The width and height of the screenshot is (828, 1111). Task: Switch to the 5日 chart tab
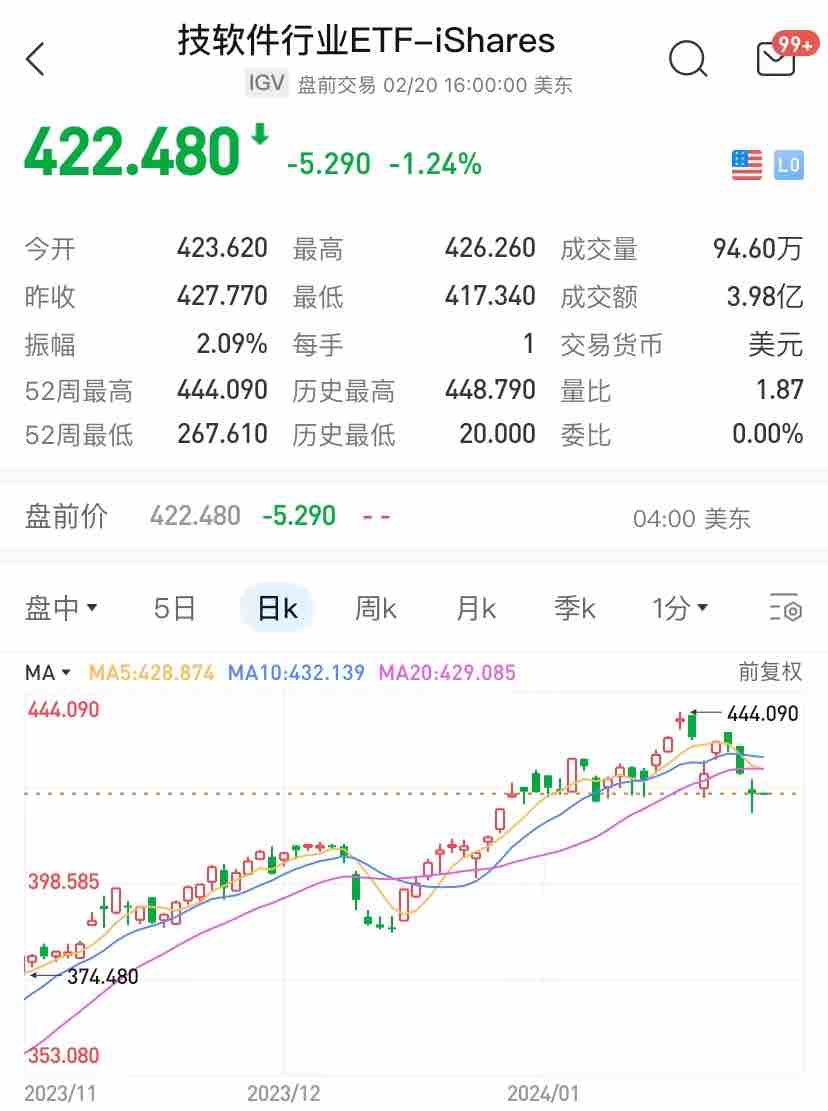point(174,608)
